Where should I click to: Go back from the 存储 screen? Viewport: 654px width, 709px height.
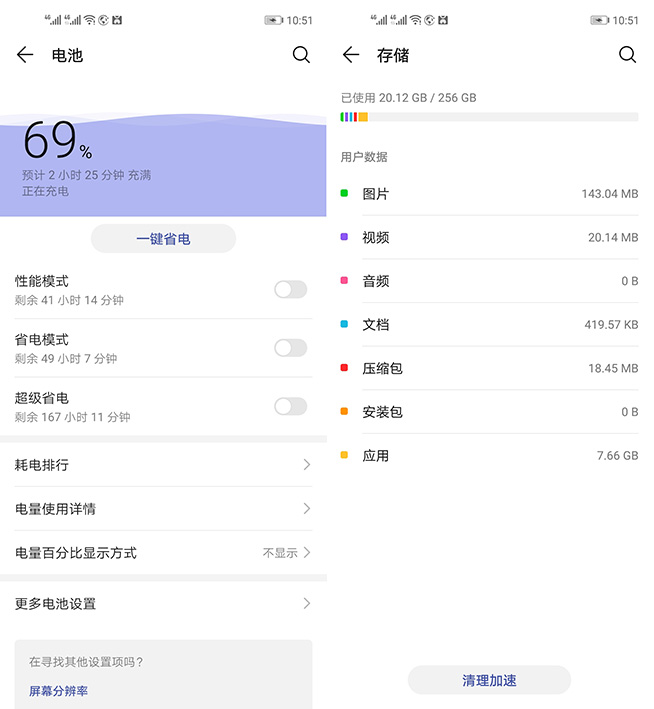tap(350, 55)
